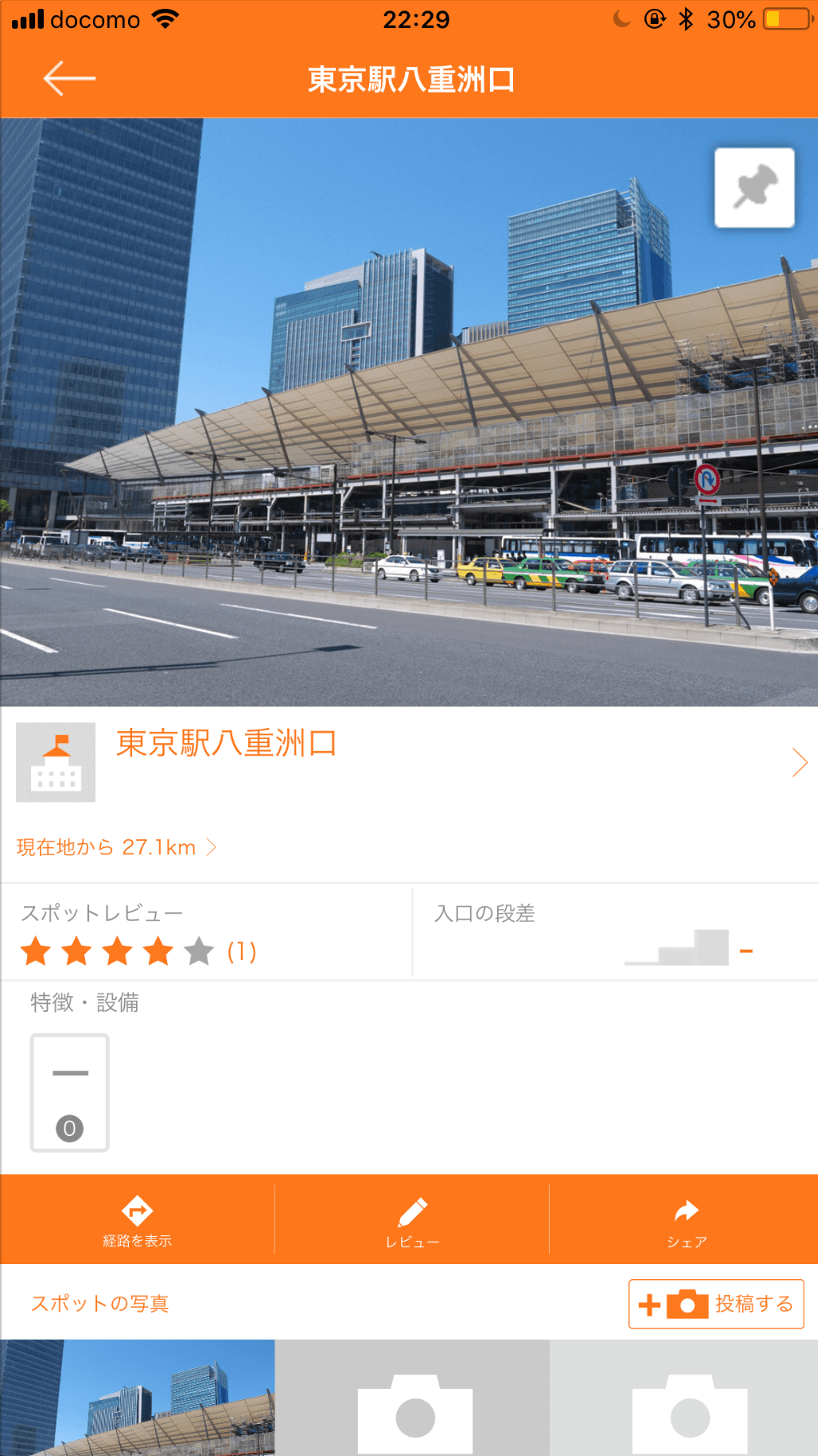This screenshot has width=818, height=1456.
Task: Share this spot via シェア
Action: [686, 1220]
